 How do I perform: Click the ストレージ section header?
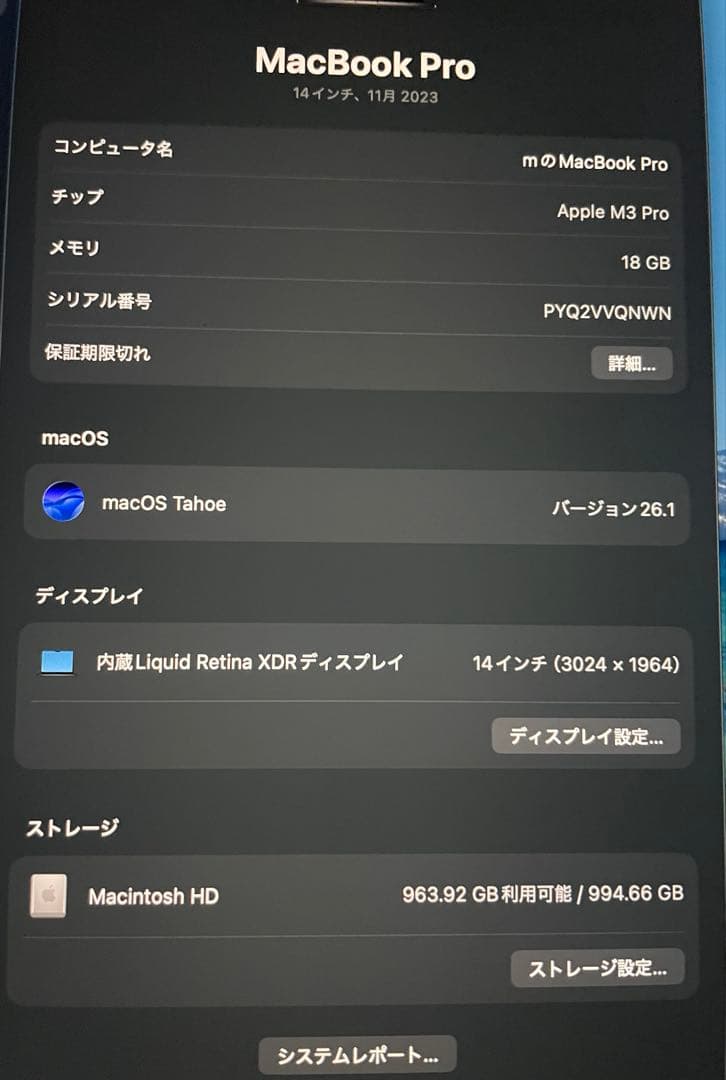68,828
